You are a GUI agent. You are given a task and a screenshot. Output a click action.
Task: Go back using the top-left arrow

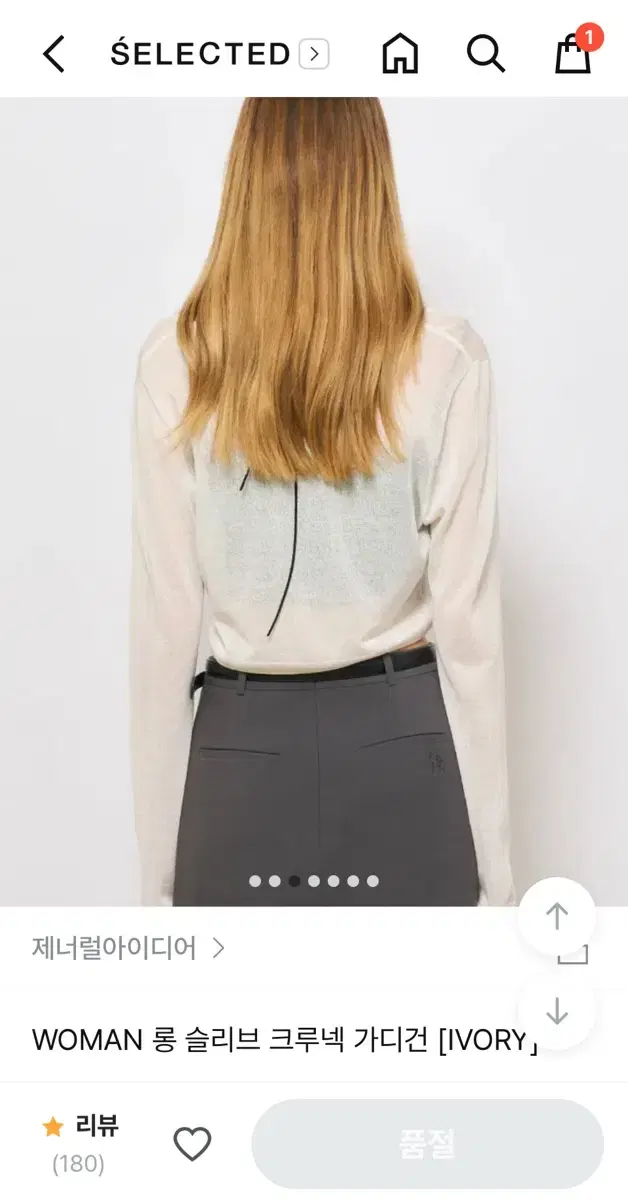point(54,54)
